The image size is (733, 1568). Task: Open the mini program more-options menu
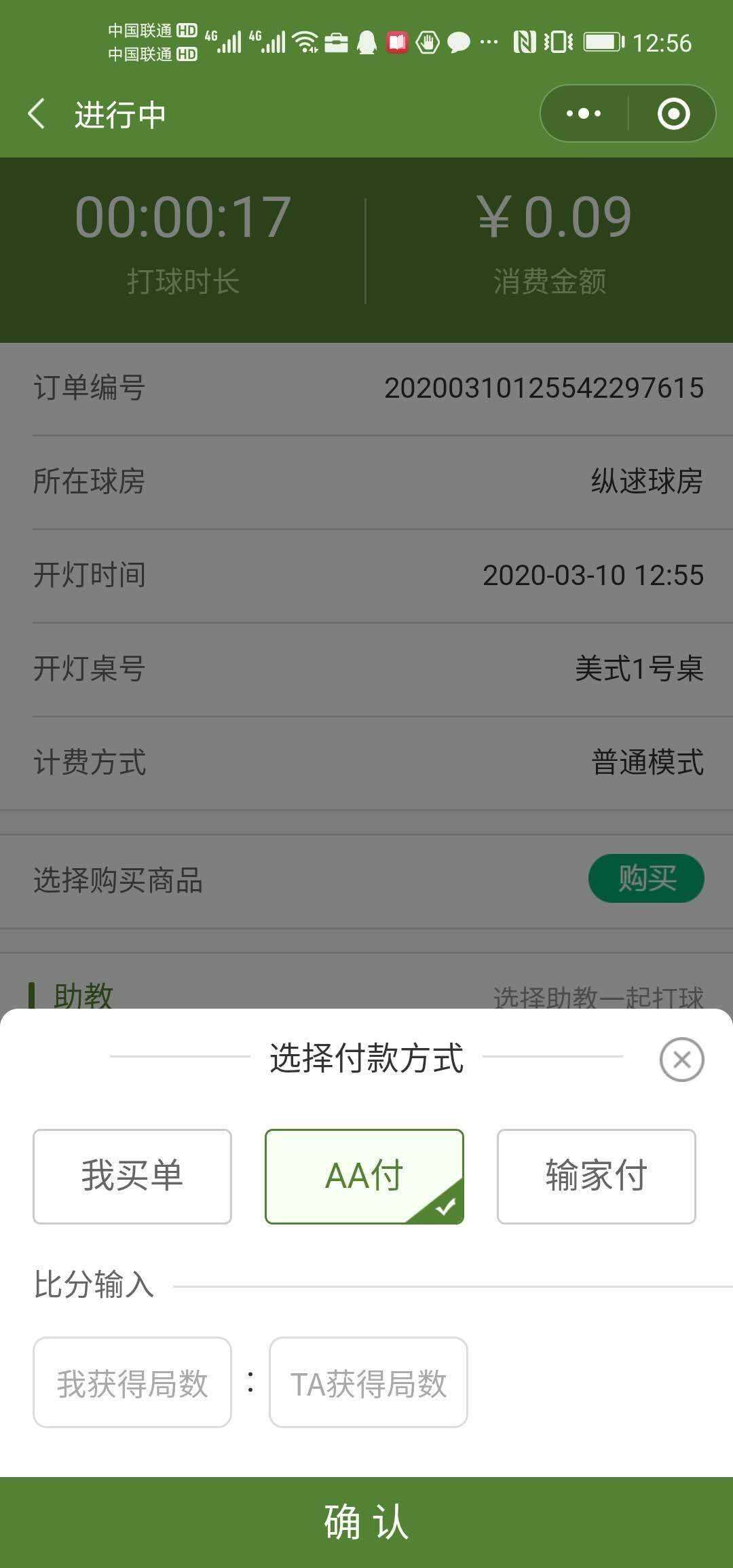pos(584,113)
